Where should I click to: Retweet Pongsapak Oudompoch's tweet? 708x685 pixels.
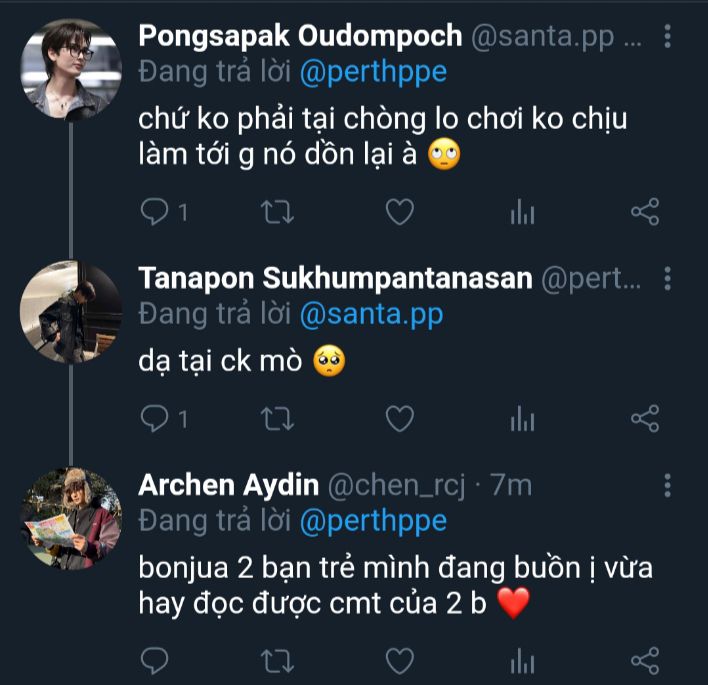point(271,211)
